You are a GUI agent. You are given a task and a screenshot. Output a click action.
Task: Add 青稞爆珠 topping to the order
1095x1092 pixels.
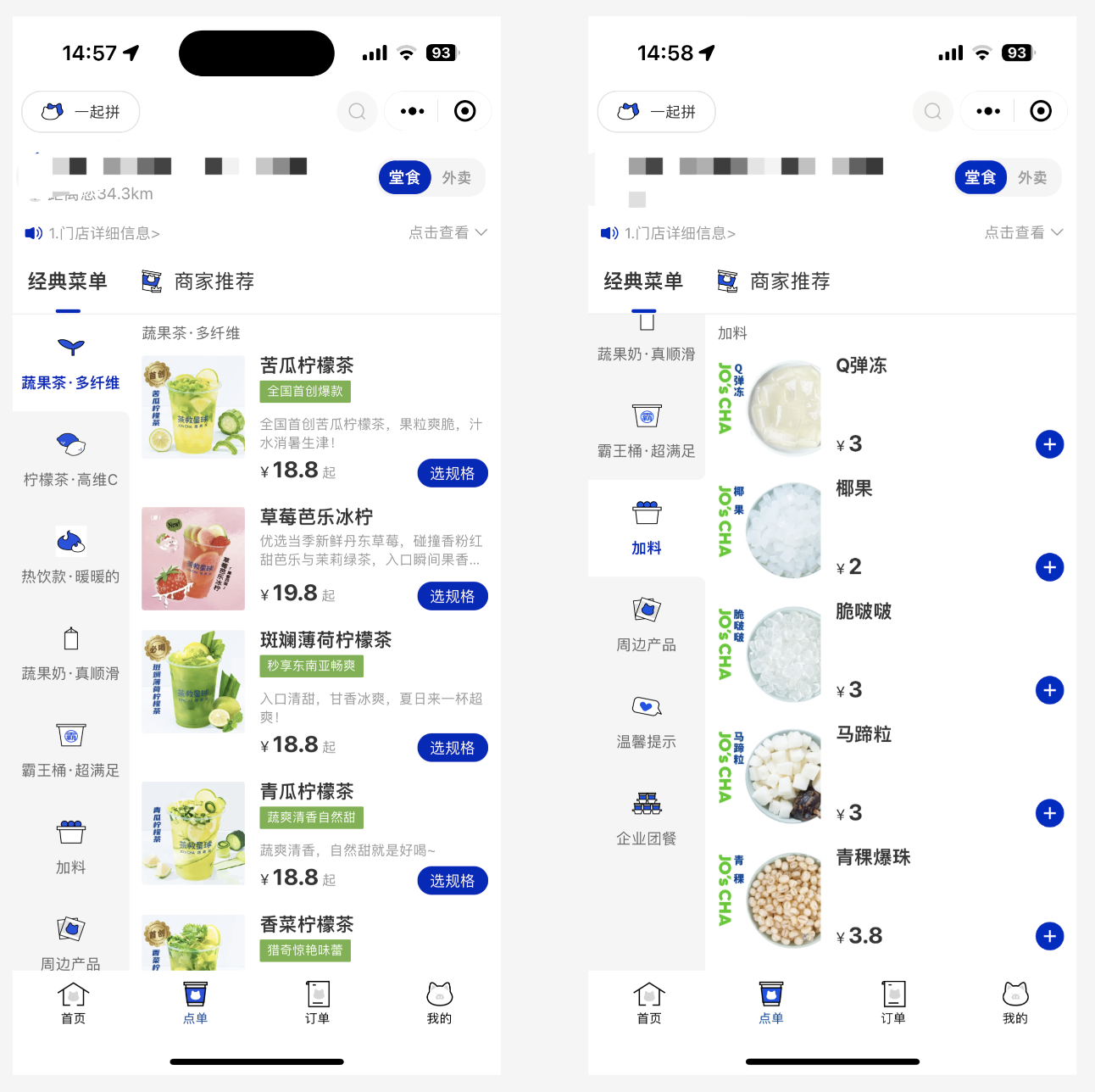tap(1049, 936)
